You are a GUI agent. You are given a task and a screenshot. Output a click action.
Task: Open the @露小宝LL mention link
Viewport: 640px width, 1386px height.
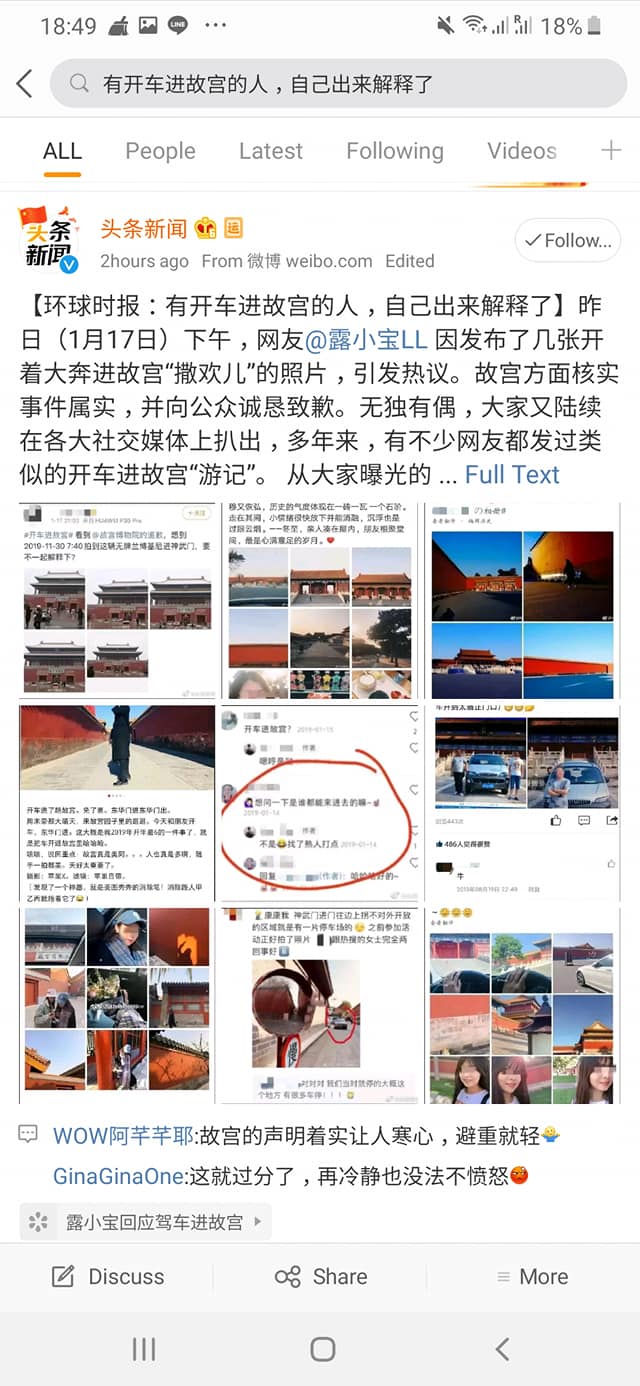pyautogui.click(x=366, y=339)
